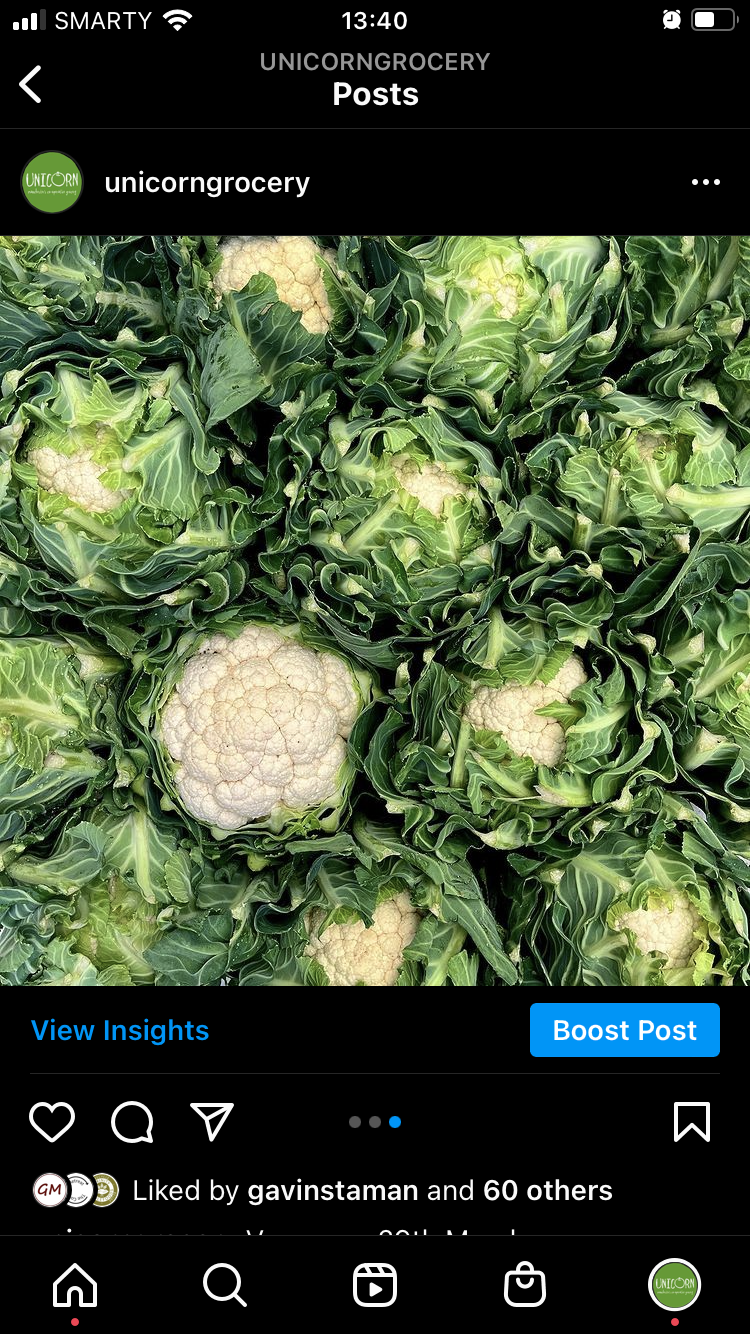Open comments on this post

[132, 1122]
